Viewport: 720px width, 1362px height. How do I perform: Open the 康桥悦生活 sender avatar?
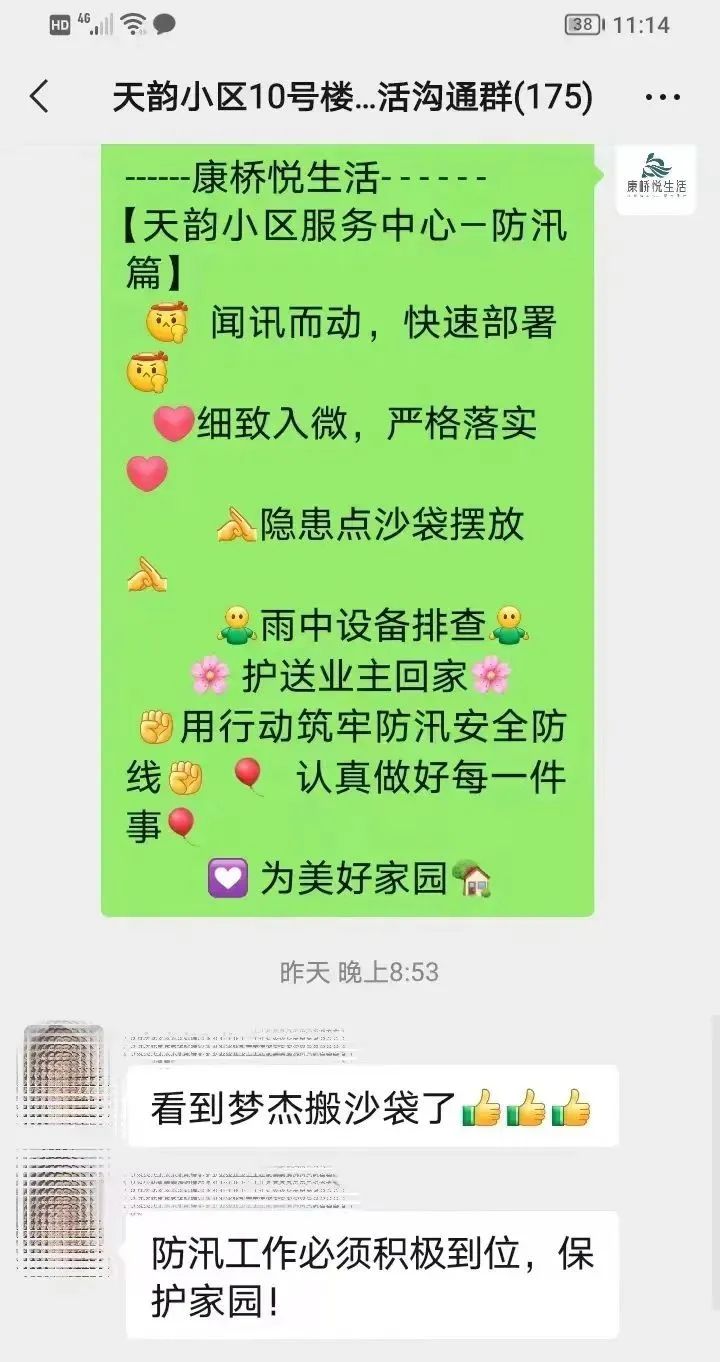point(656,181)
